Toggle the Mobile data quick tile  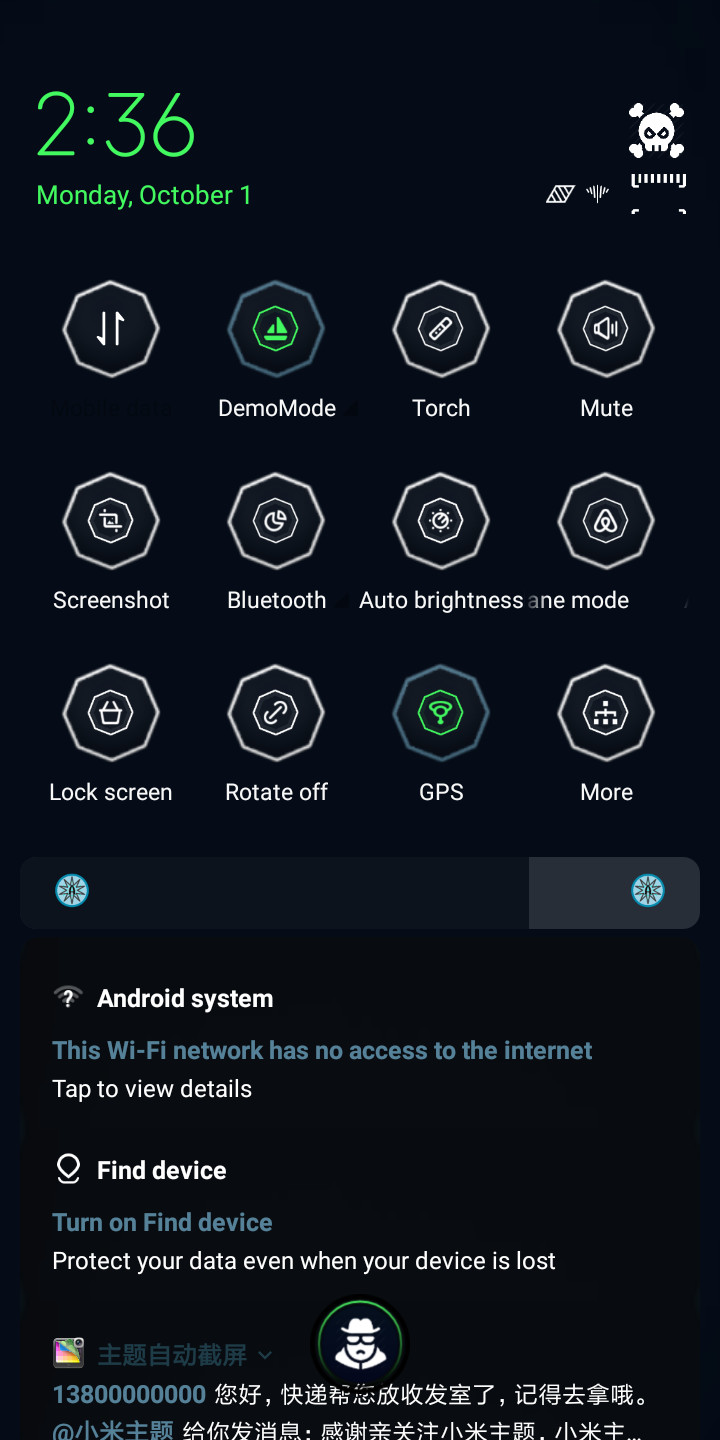tap(111, 329)
